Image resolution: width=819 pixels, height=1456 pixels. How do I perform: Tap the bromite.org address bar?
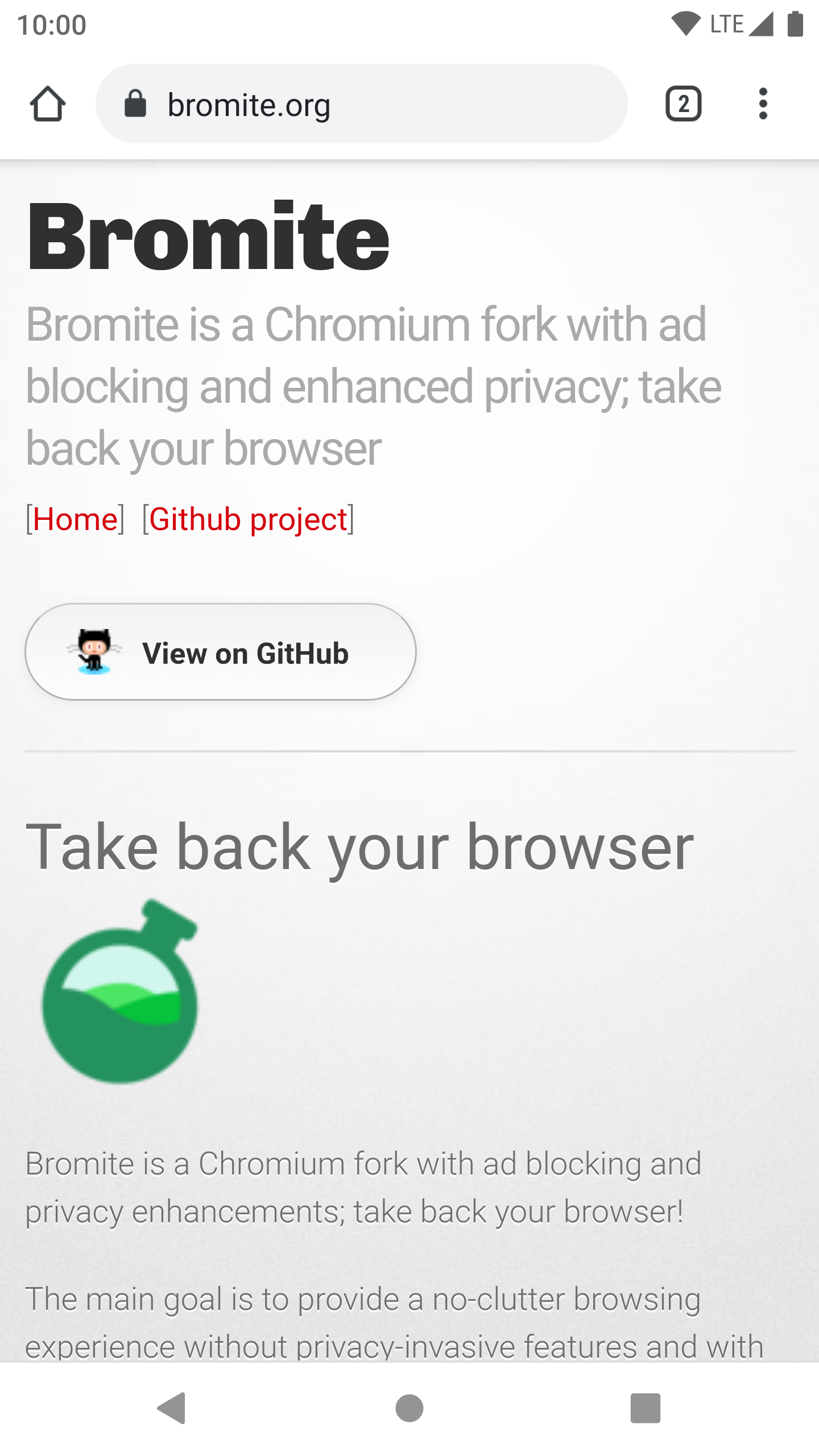click(362, 104)
